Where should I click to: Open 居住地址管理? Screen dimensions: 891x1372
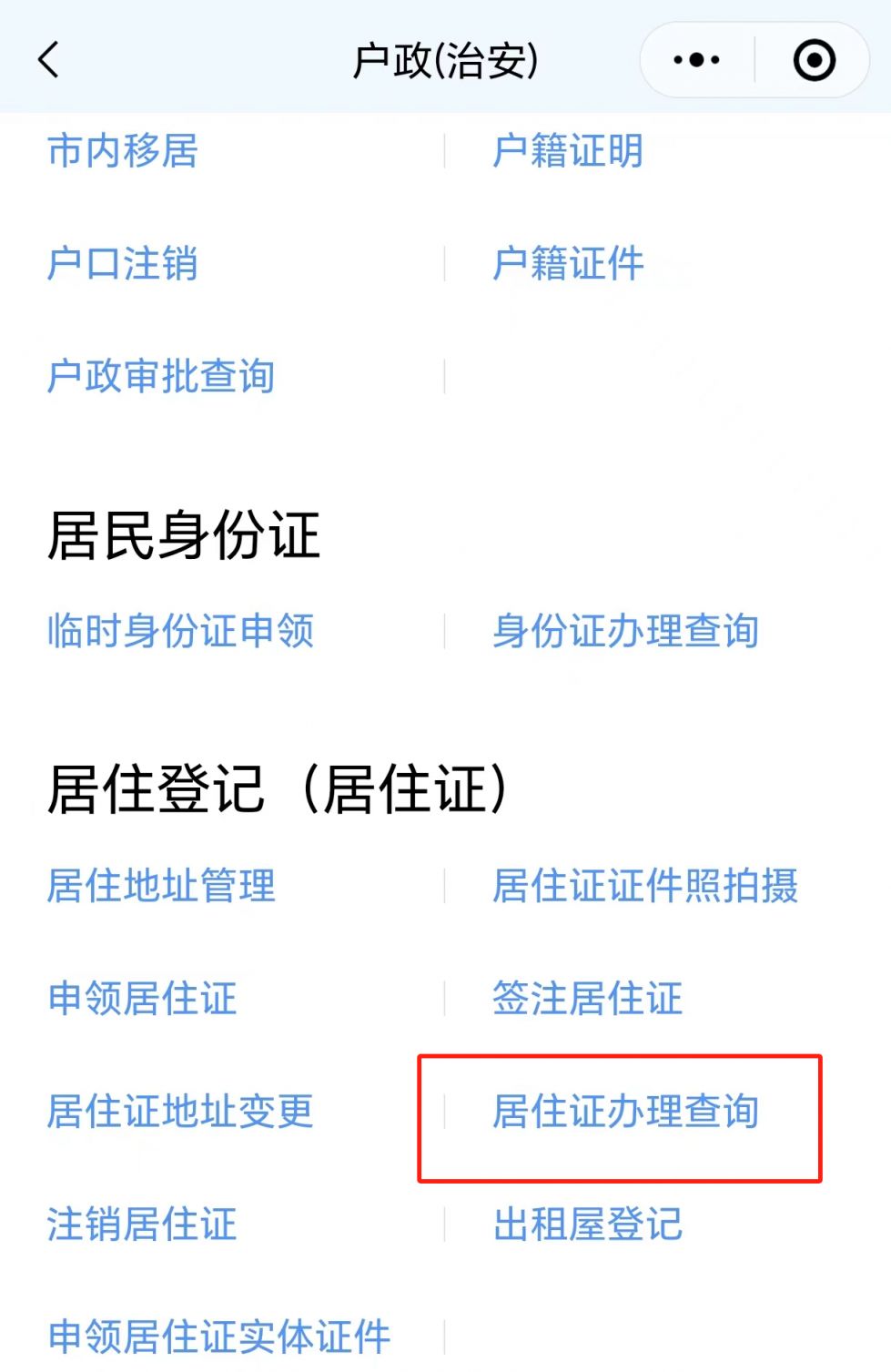point(161,886)
